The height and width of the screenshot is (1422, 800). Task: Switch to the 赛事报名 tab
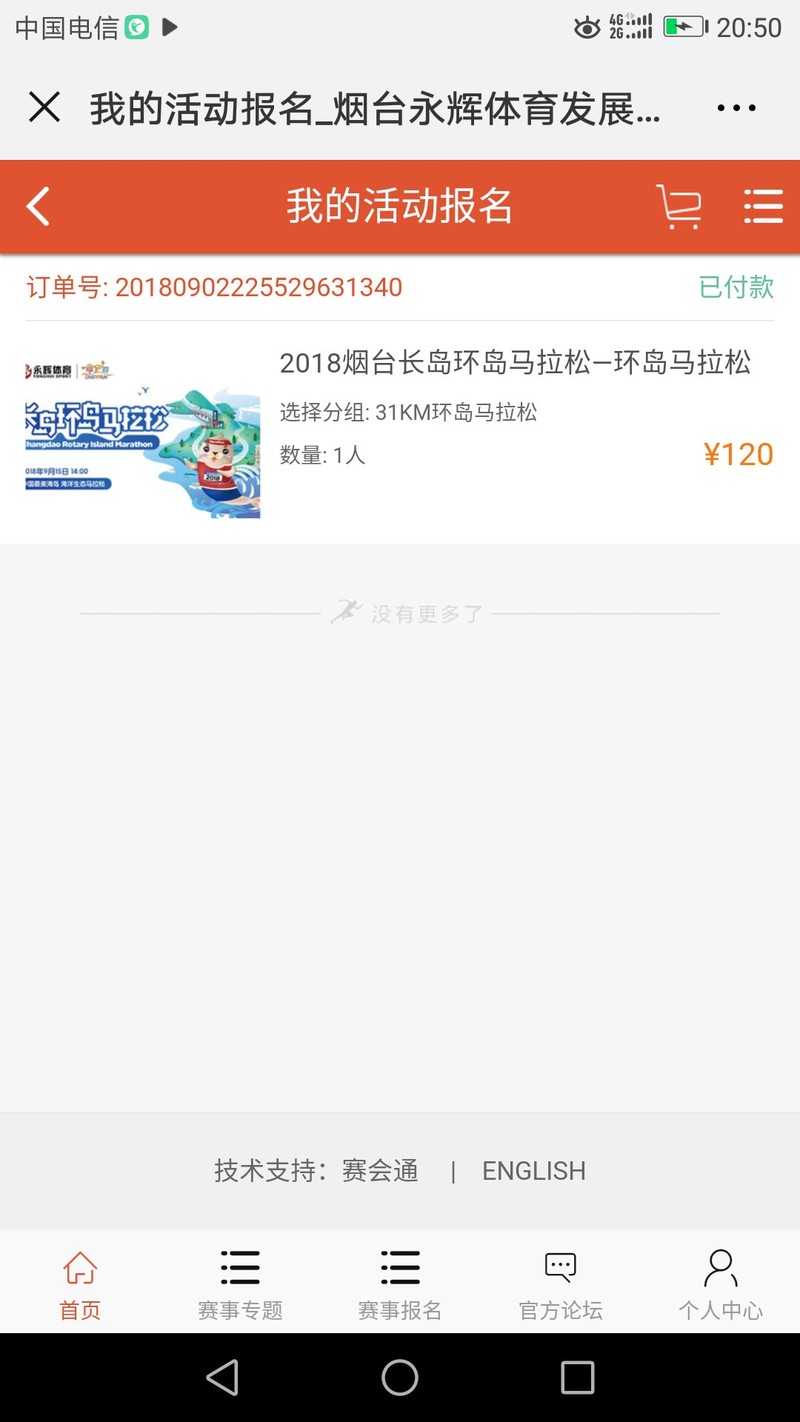coord(400,1284)
